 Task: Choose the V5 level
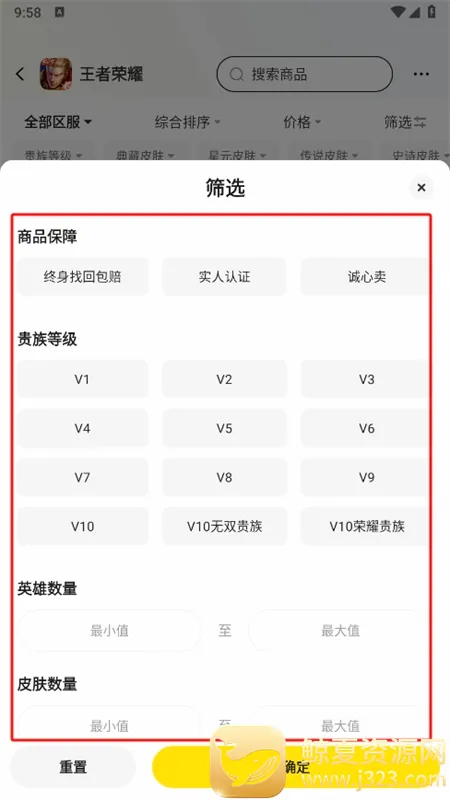[x=224, y=428]
